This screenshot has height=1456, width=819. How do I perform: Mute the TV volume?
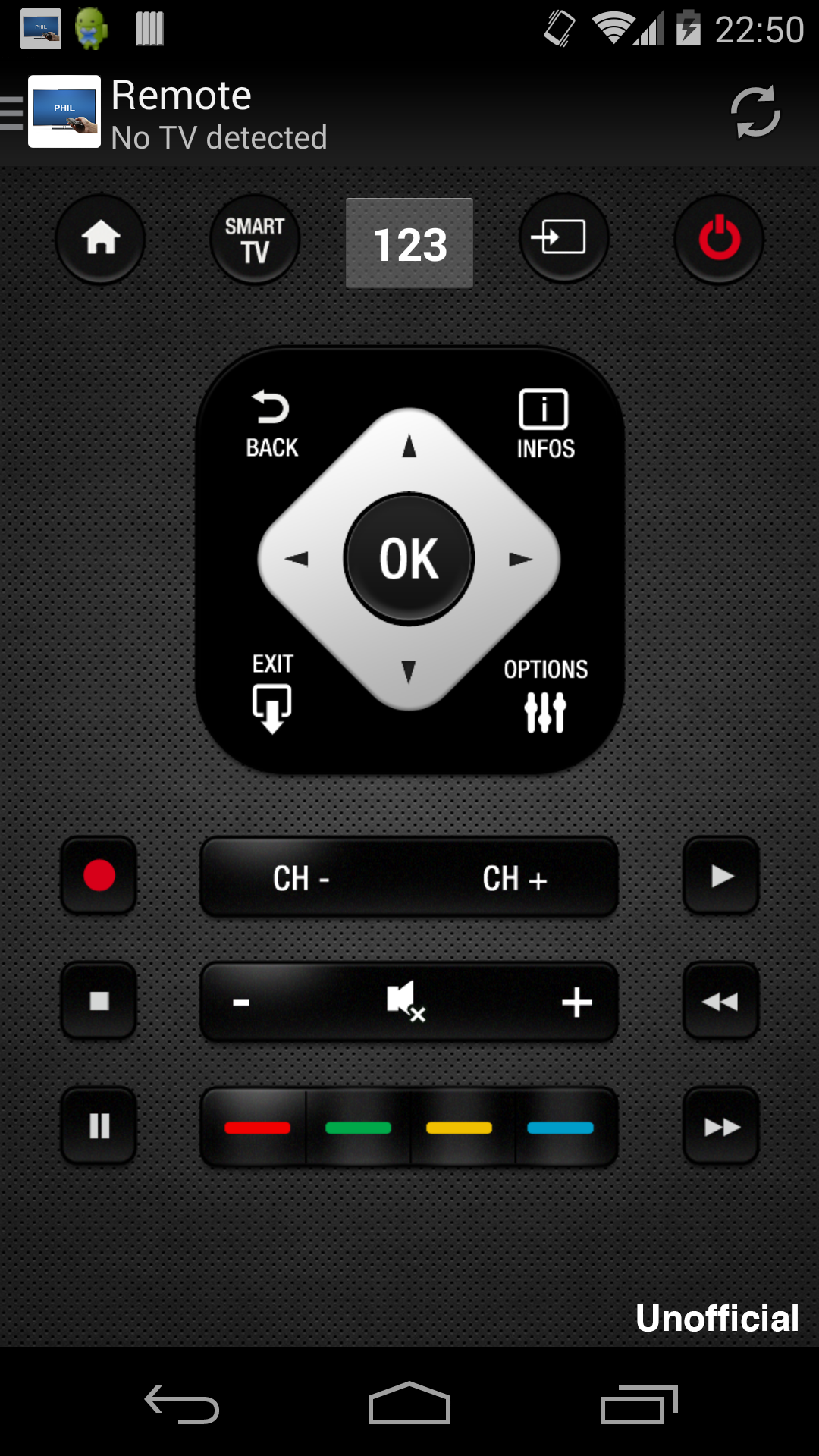point(406,1001)
